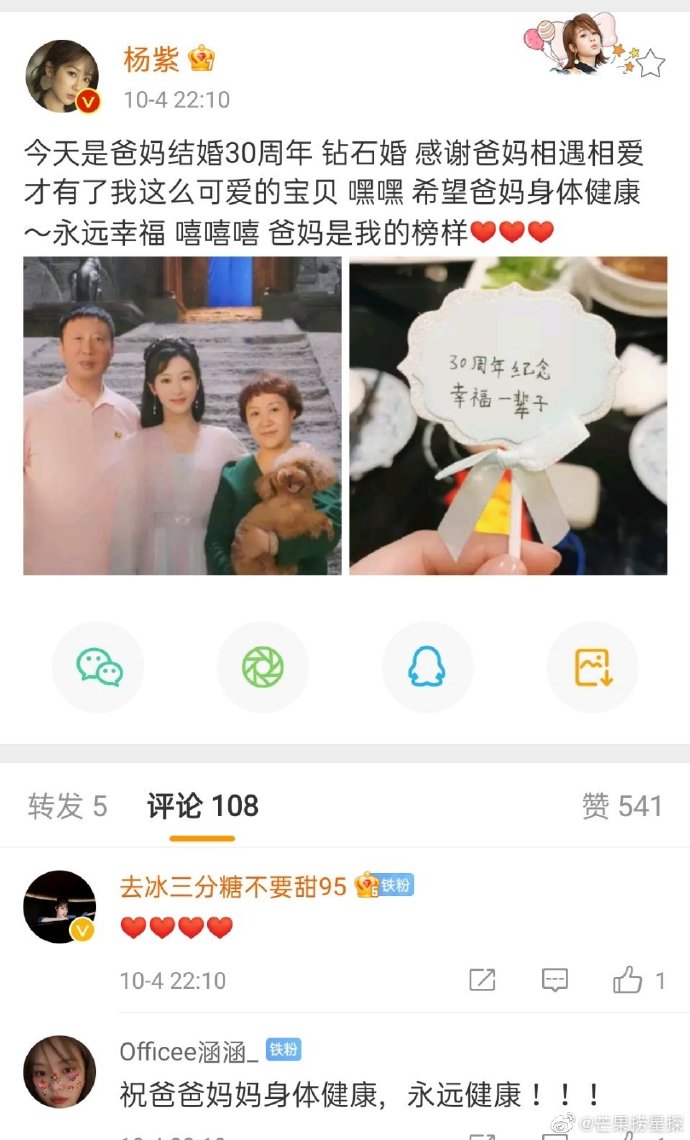Repost the comment by 去冰三分糖不要甜95

482,980
